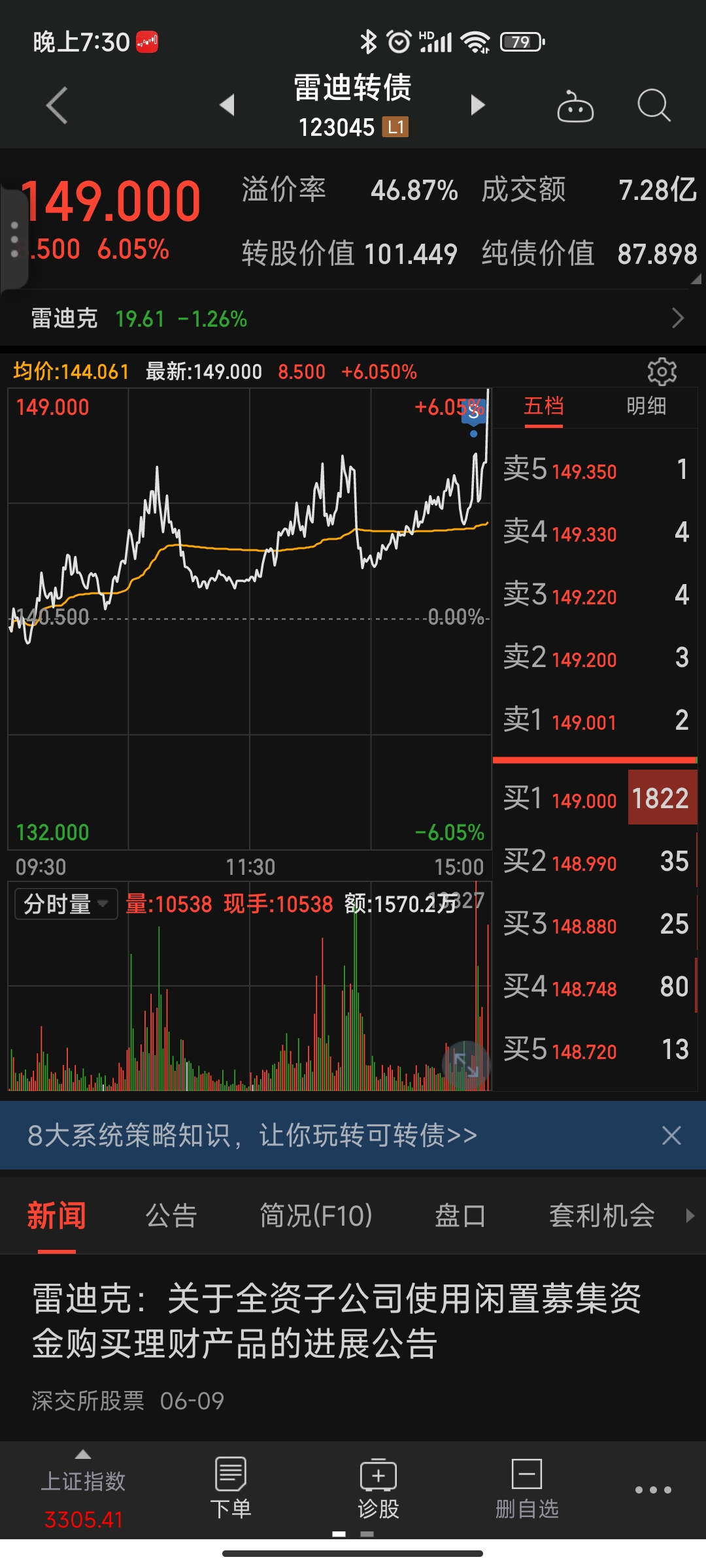Expand the chart to fullscreen

(465, 1064)
